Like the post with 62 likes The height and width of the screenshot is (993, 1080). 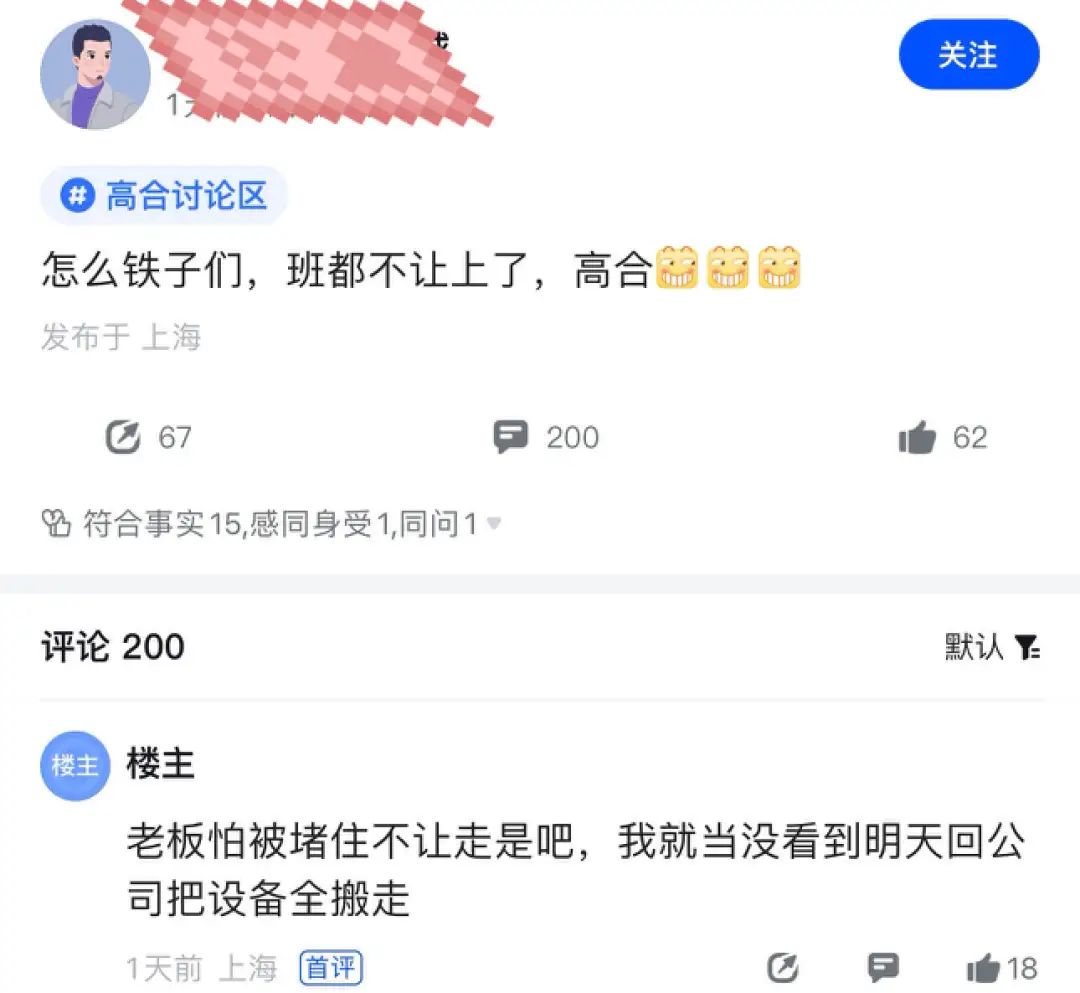pos(943,437)
